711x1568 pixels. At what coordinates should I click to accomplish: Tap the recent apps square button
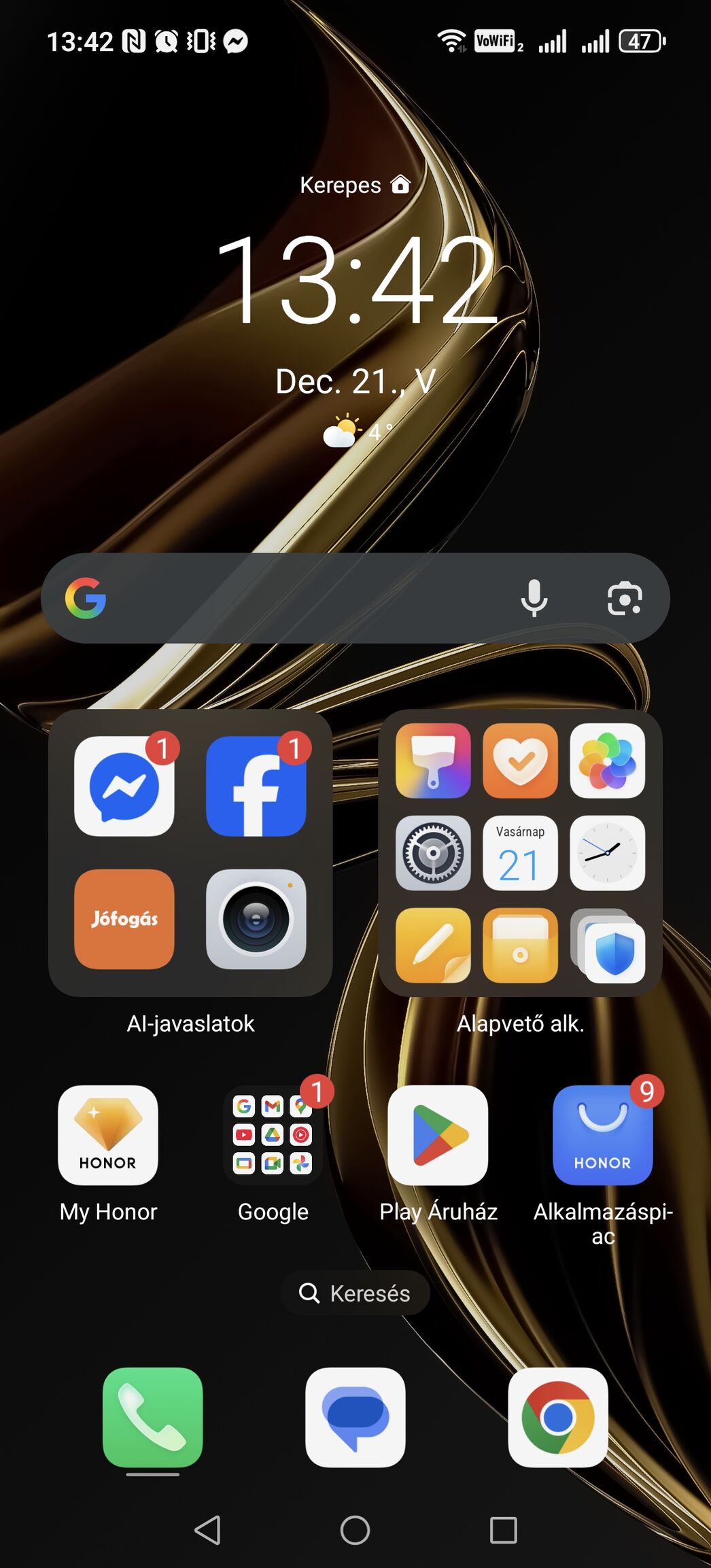point(503,1530)
